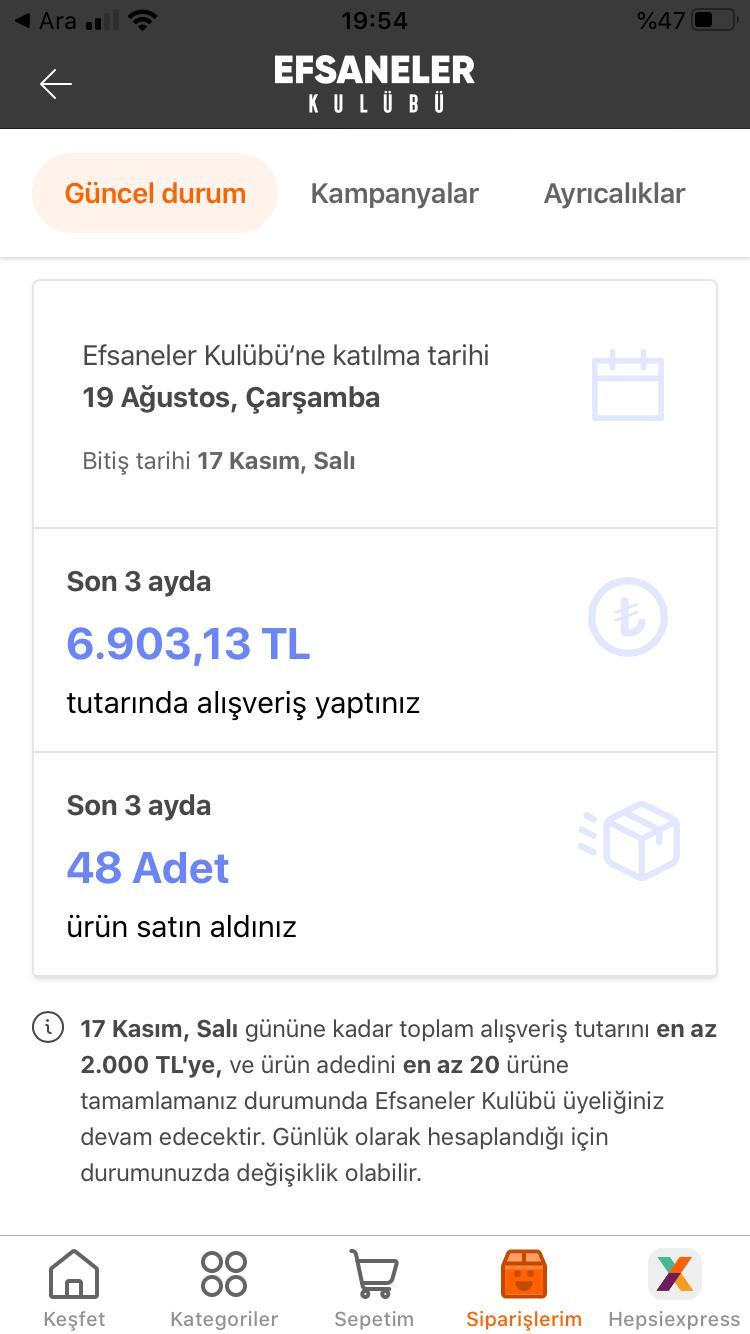Switch to the Kampanyalar tab

[x=394, y=193]
